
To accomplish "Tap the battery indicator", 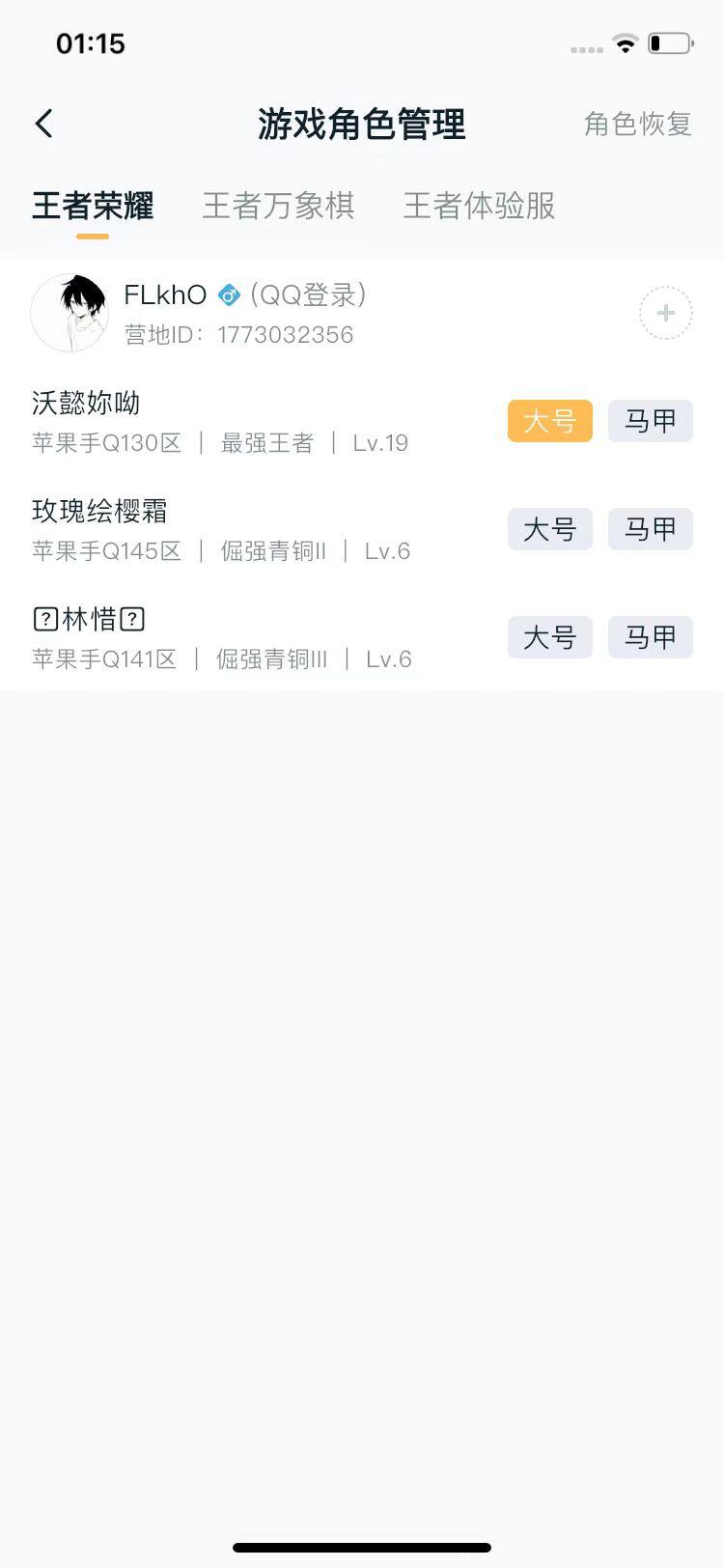I will click(668, 42).
